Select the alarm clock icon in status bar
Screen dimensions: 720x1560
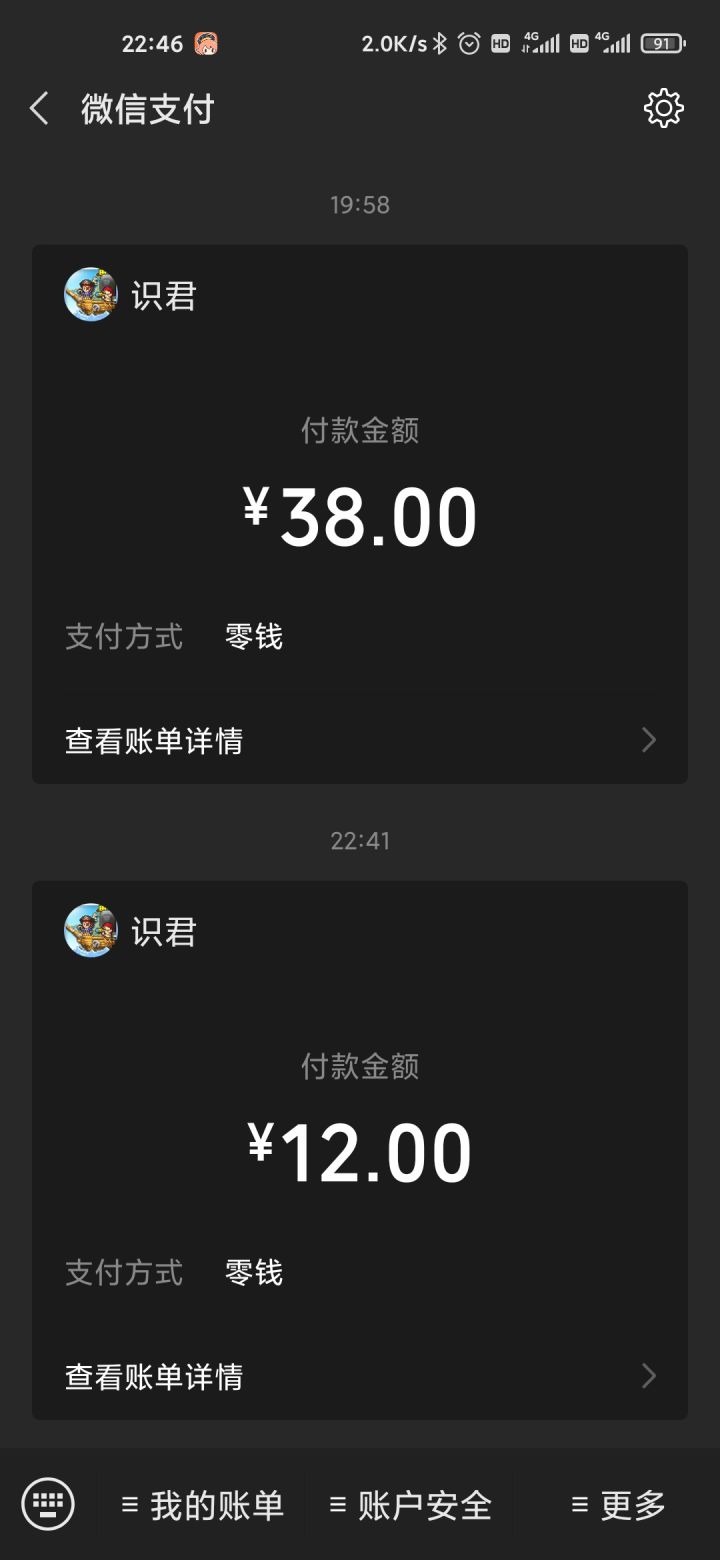466,43
